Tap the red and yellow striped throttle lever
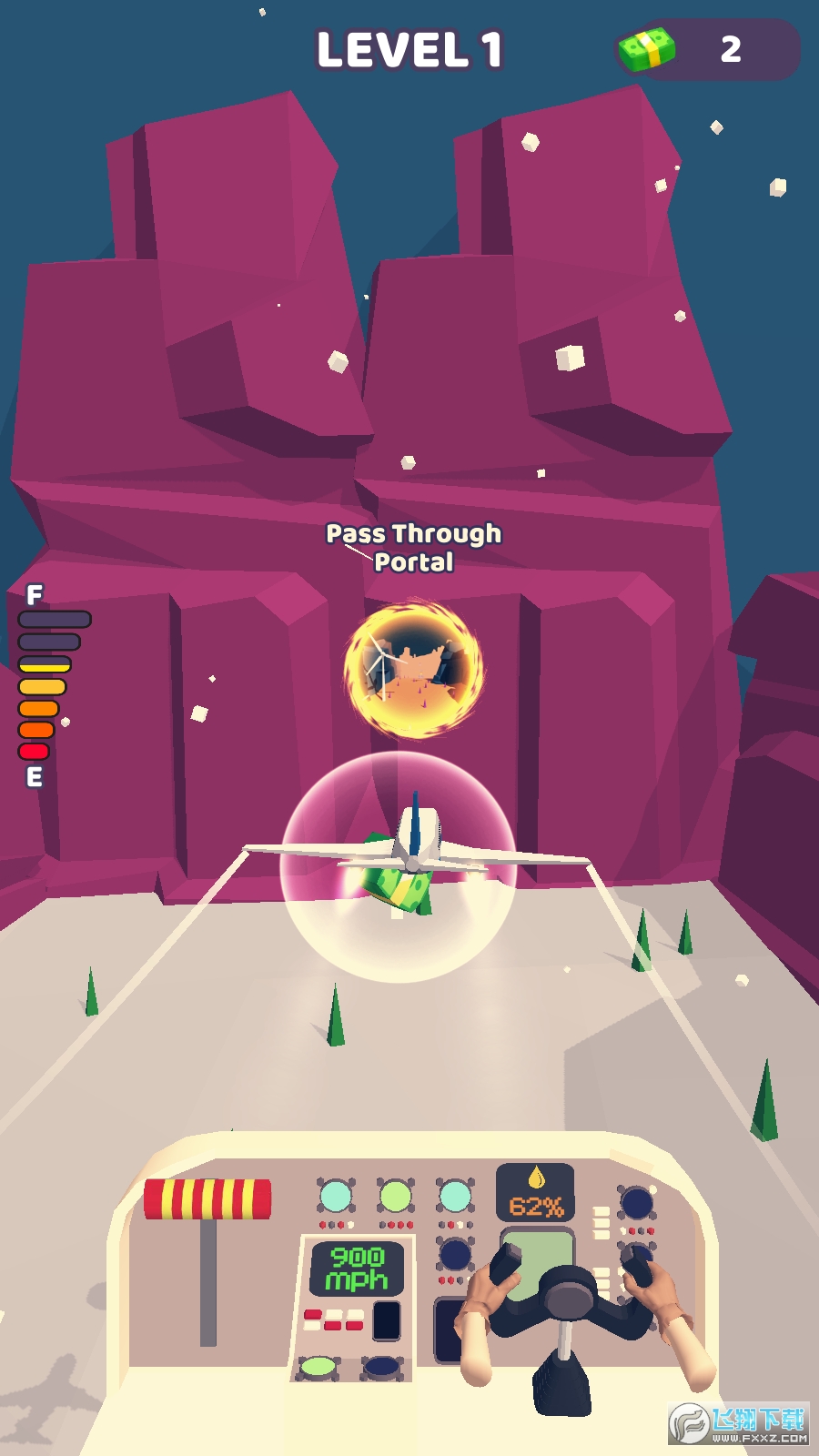 pyautogui.click(x=207, y=1198)
